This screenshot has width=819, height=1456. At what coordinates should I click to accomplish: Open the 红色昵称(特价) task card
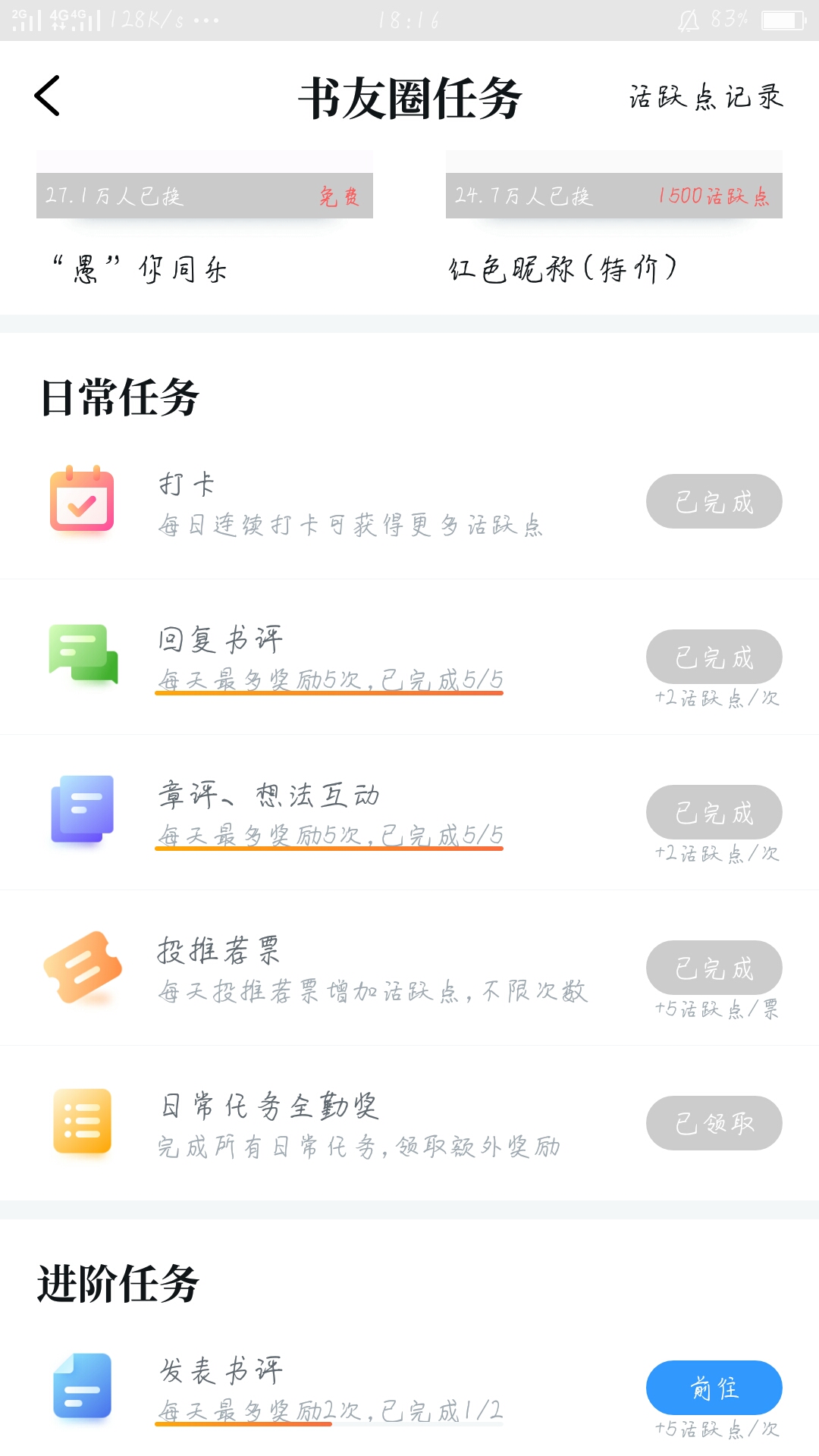[613, 220]
